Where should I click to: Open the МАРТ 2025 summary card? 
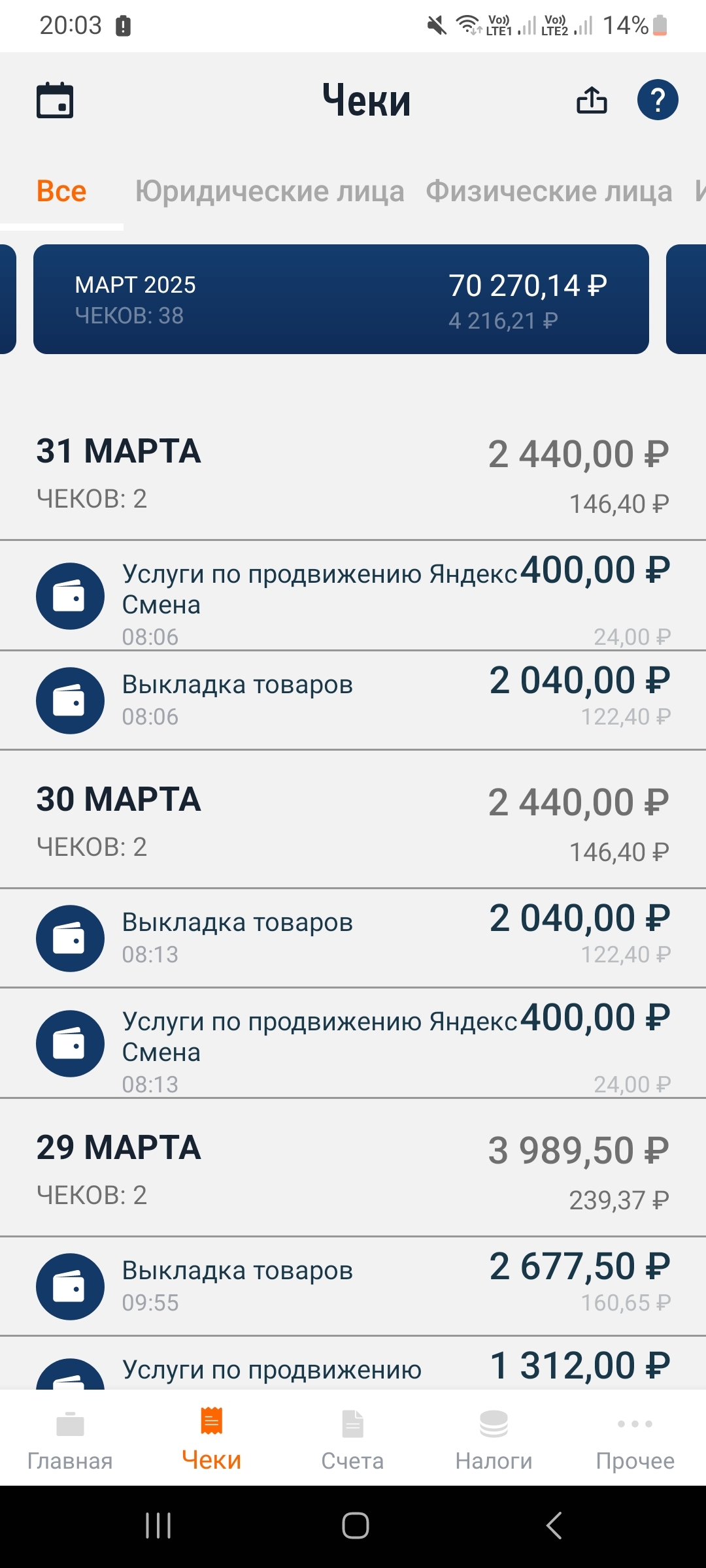341,299
